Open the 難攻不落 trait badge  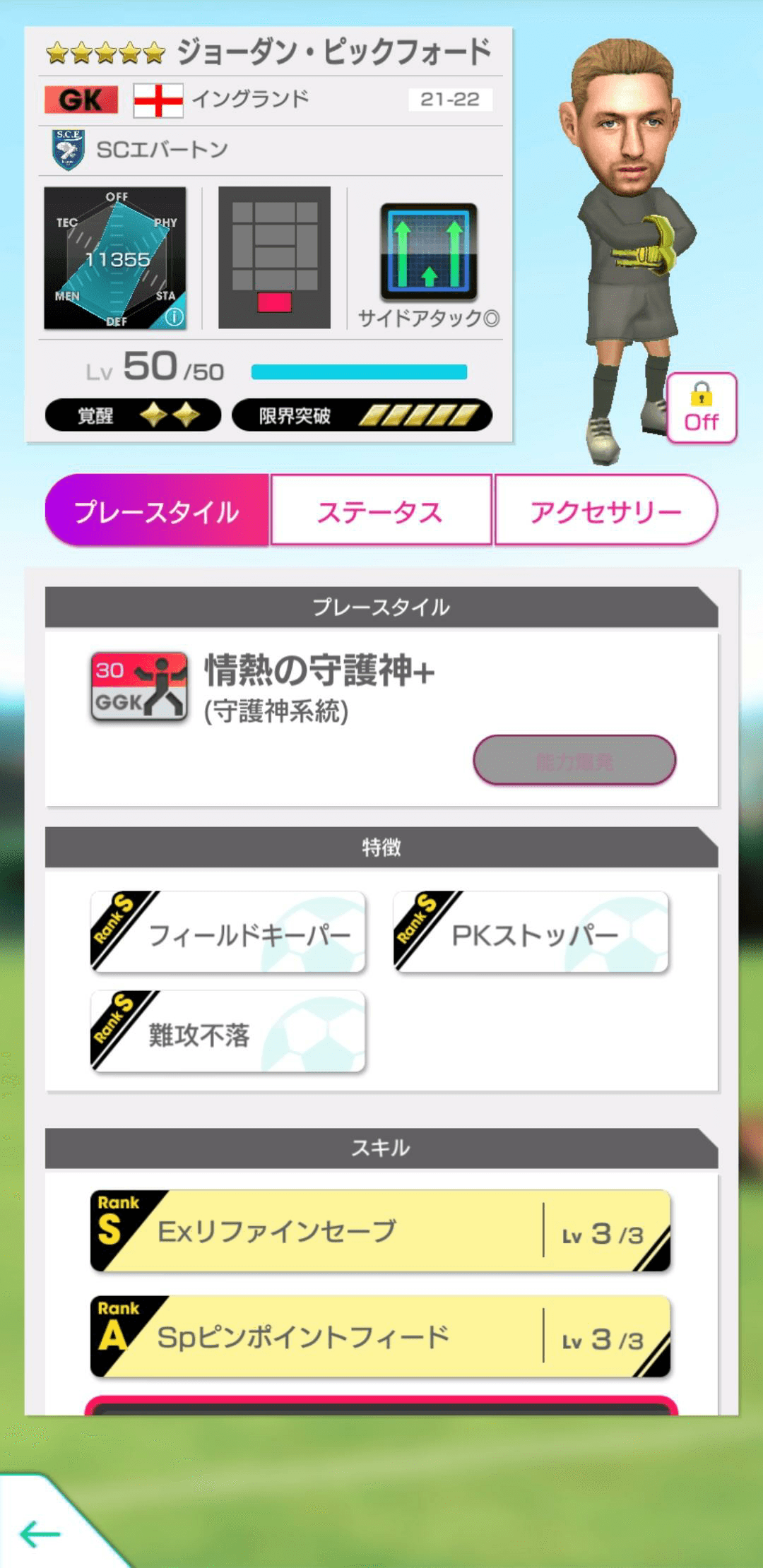[x=226, y=1030]
